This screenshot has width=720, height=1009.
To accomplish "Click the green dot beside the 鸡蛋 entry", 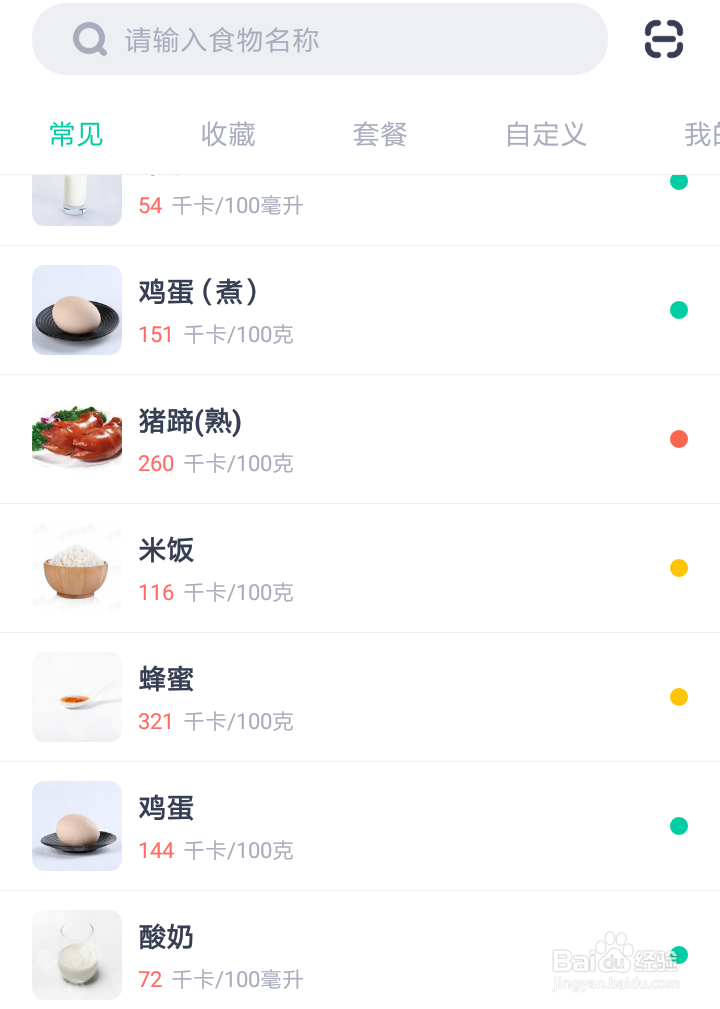I will click(x=680, y=826).
